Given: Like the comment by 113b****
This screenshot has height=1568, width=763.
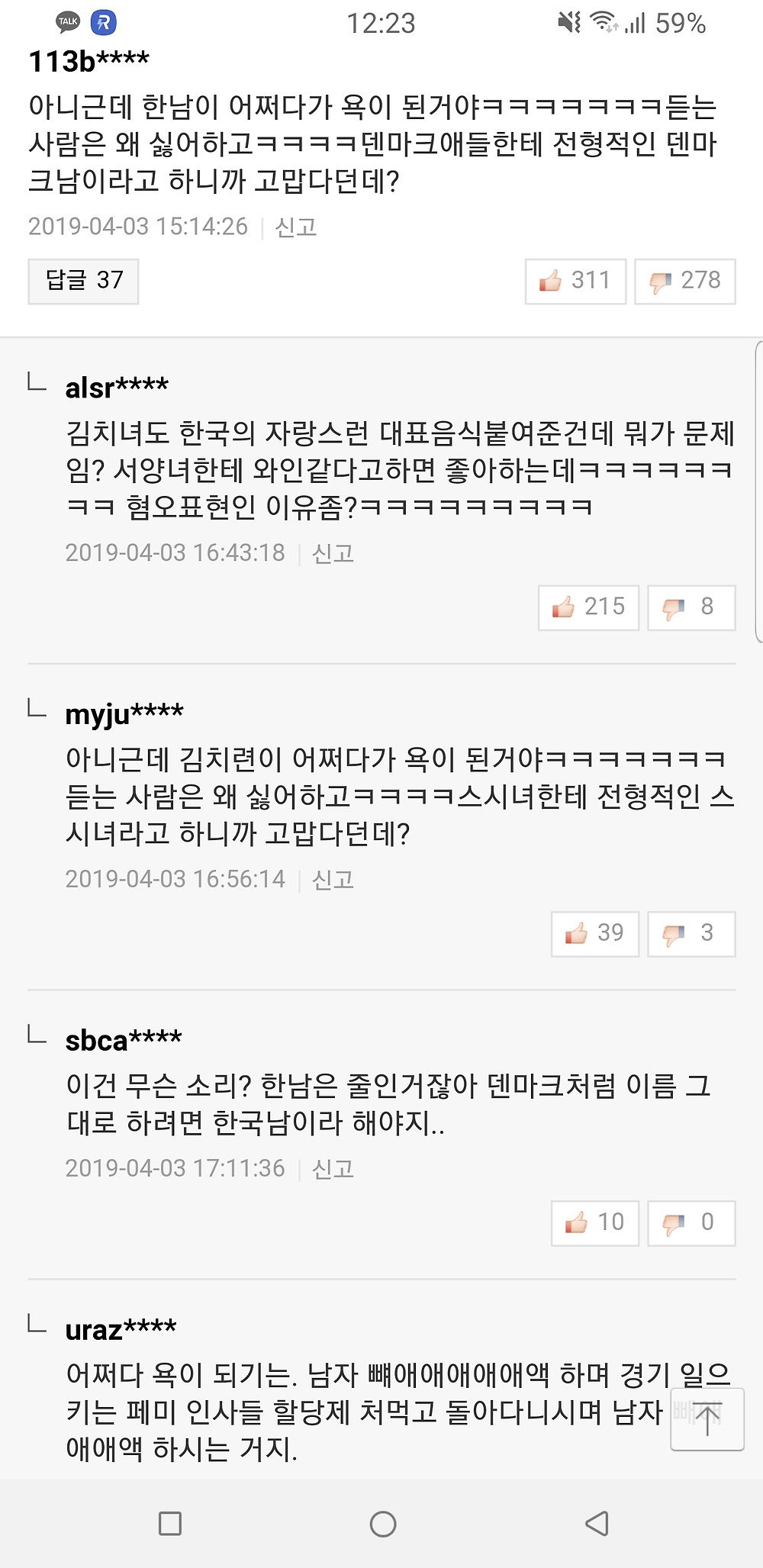Looking at the screenshot, I should point(575,281).
